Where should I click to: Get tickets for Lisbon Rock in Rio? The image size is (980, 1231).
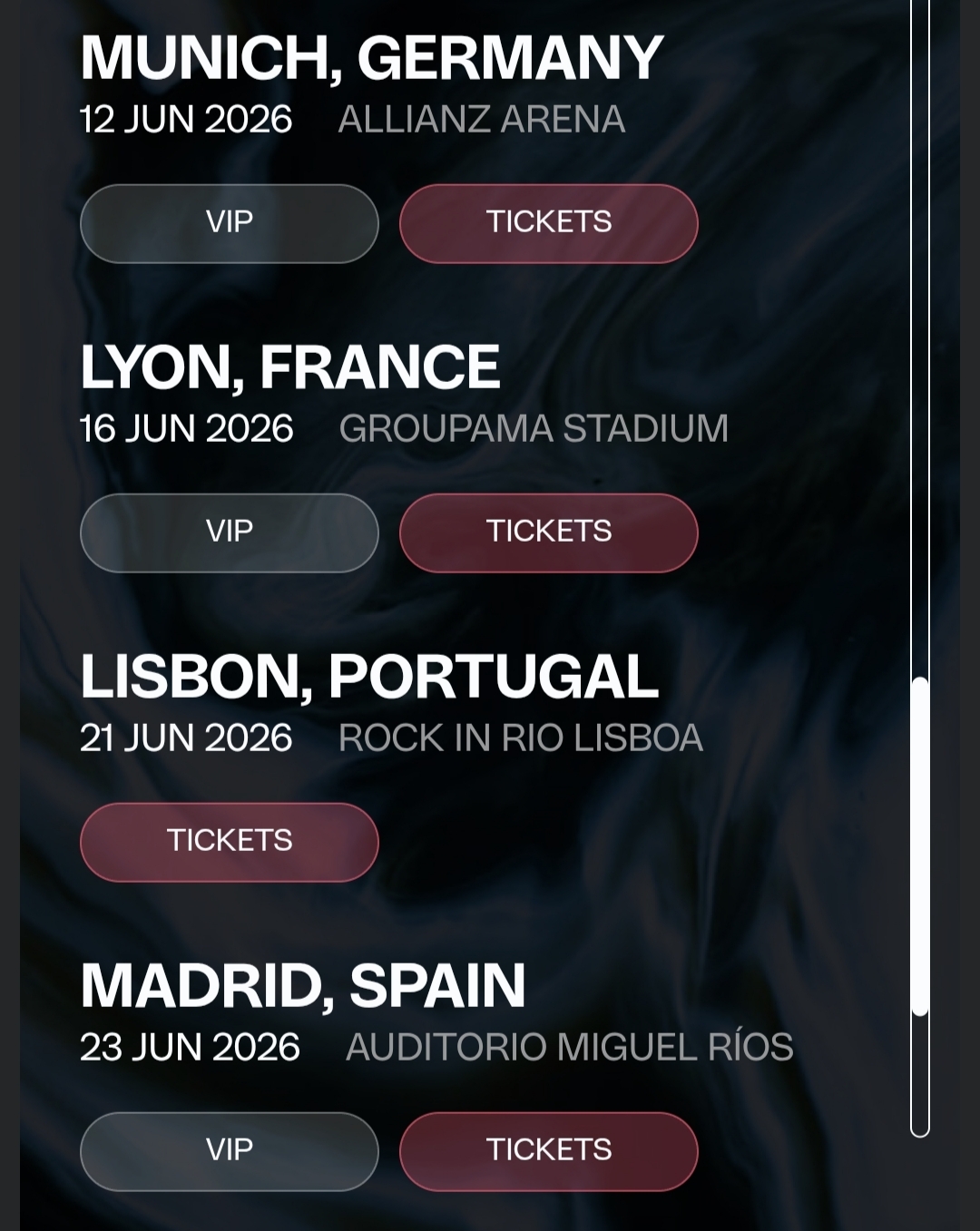click(x=229, y=842)
